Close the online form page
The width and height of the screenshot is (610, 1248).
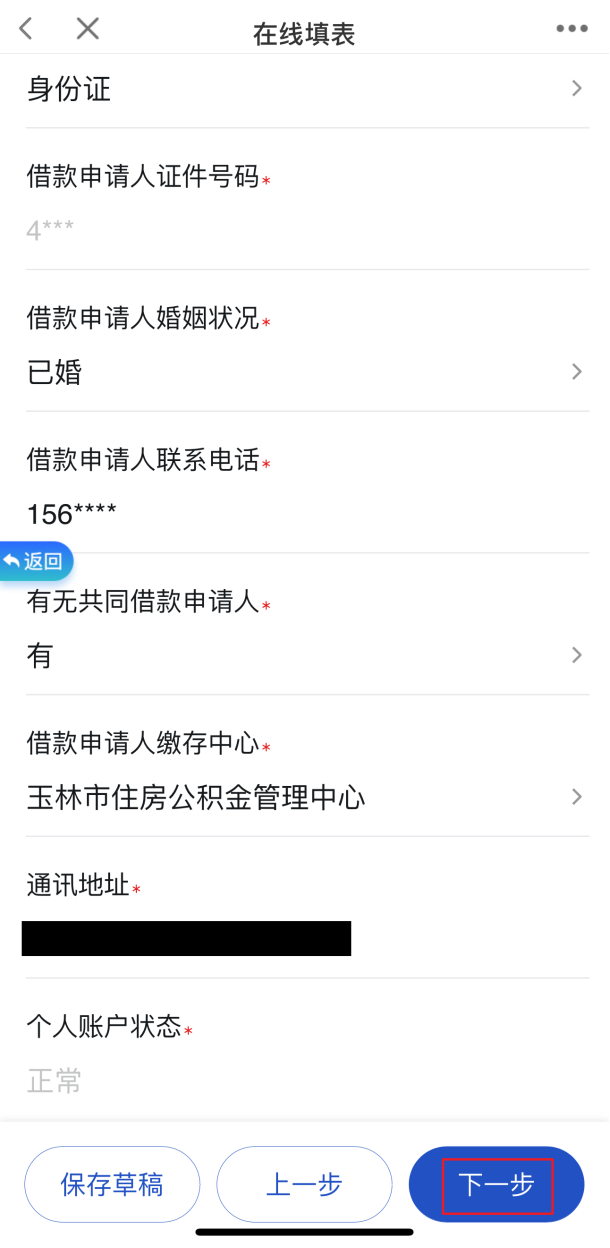click(x=88, y=29)
